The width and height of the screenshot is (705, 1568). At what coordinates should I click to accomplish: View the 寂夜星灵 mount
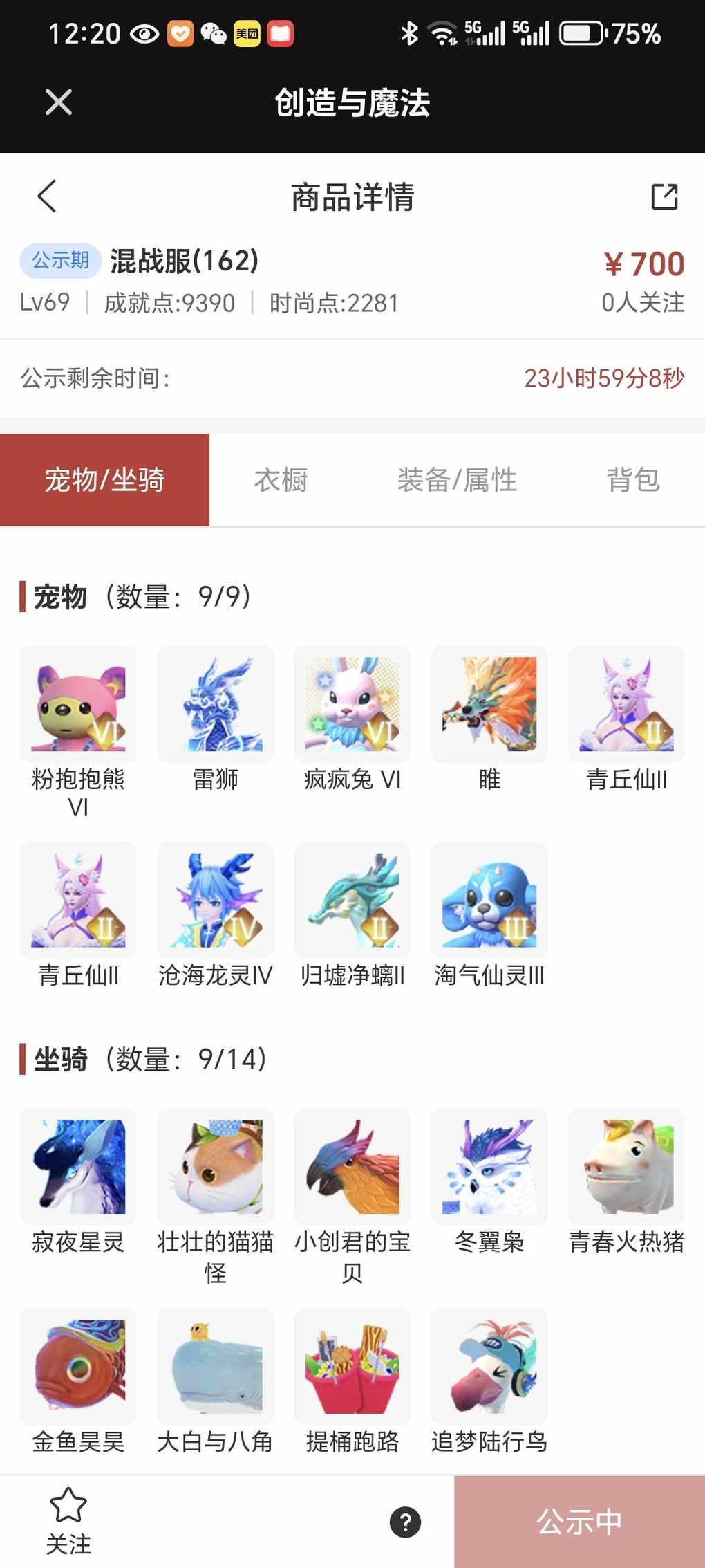click(x=78, y=1167)
